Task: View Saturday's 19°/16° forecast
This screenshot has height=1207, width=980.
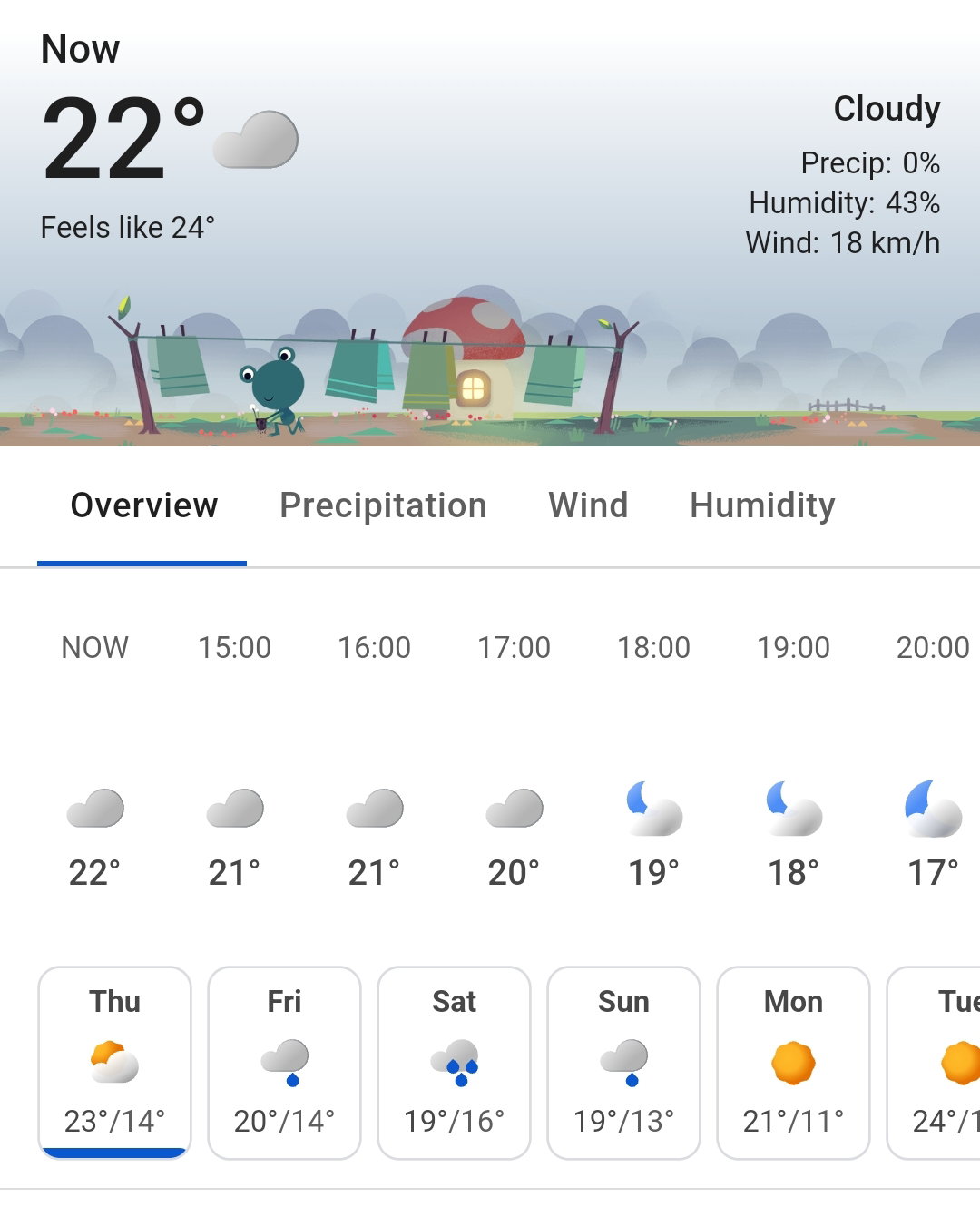Action: [454, 1063]
